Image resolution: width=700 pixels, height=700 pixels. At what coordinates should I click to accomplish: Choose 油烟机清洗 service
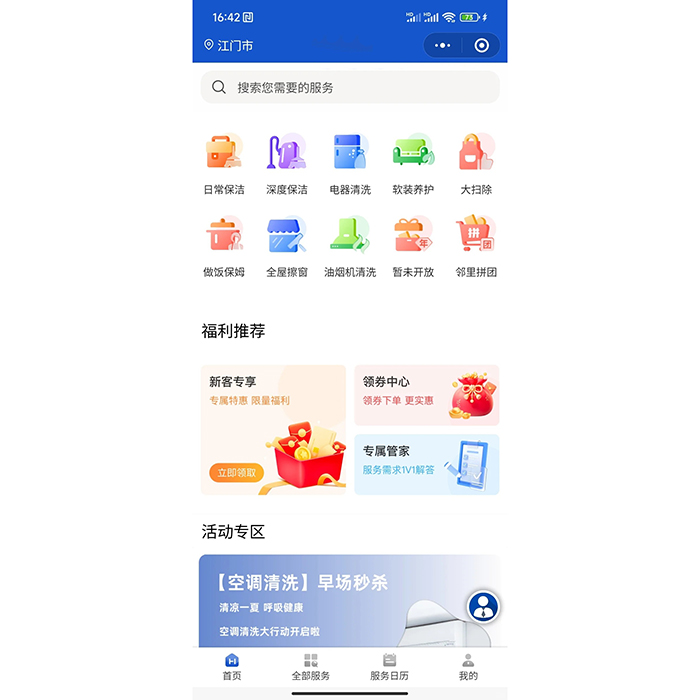pyautogui.click(x=350, y=246)
